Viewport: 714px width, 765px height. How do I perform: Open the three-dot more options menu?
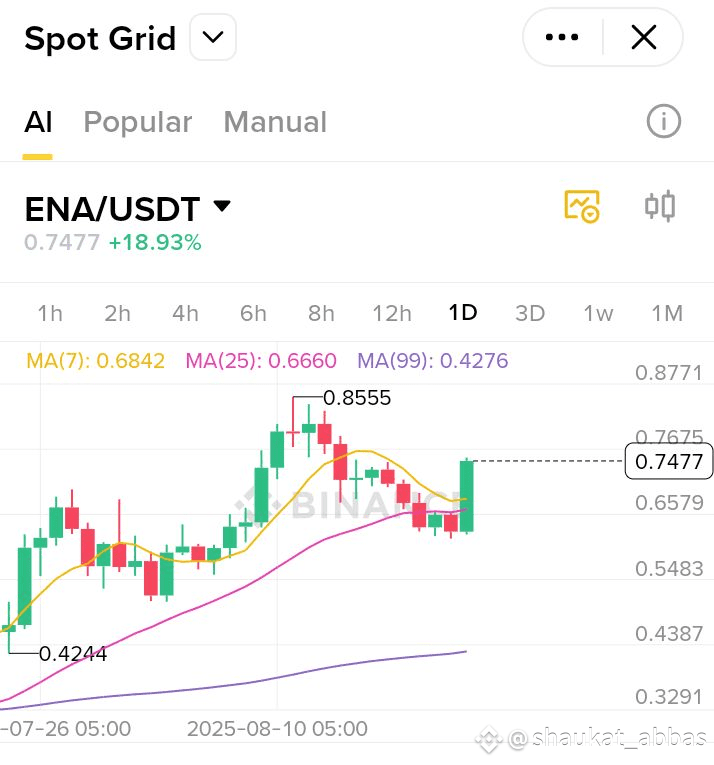tap(562, 38)
